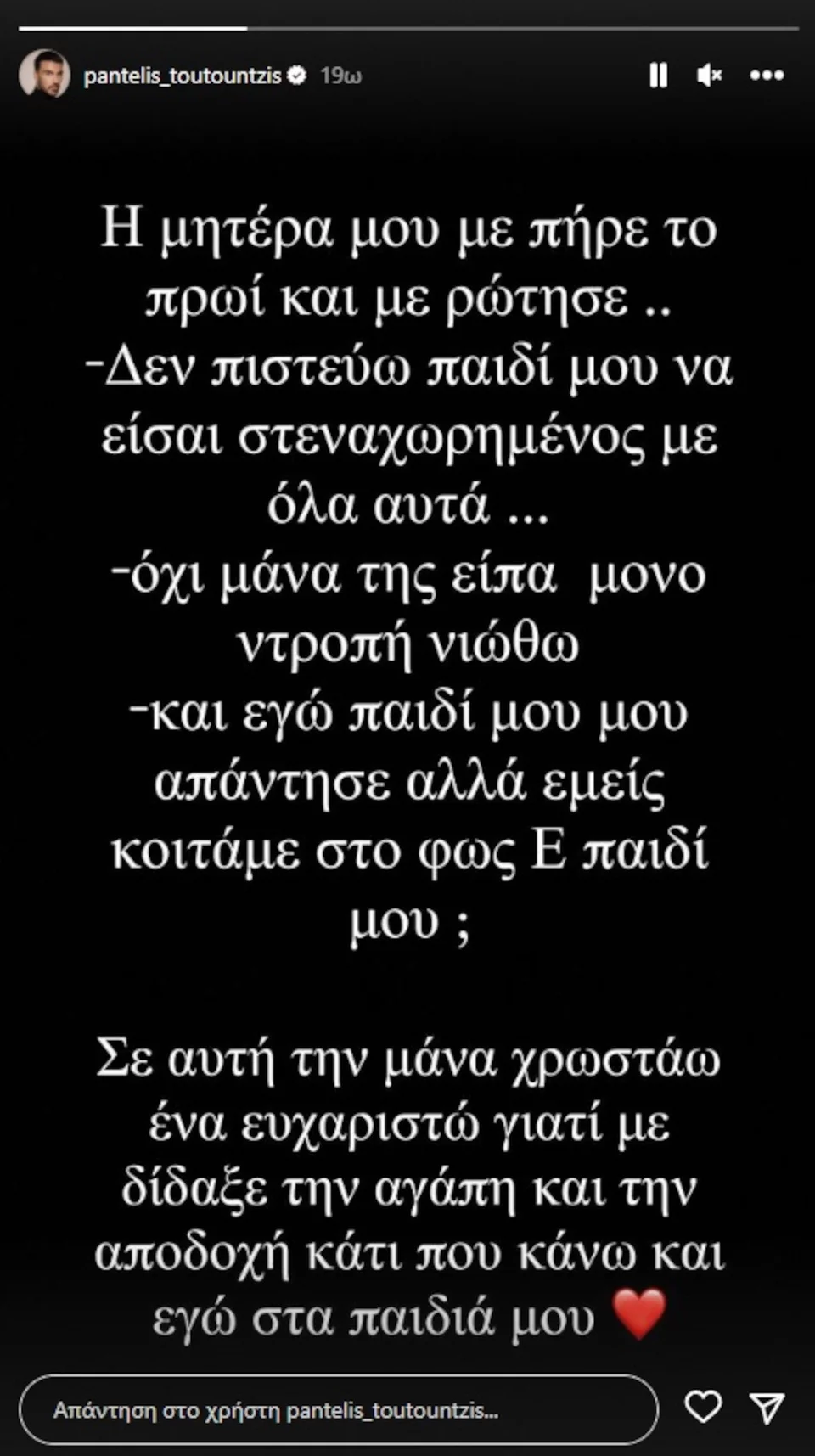
Task: Share the story via paper plane icon
Action: click(x=767, y=1407)
